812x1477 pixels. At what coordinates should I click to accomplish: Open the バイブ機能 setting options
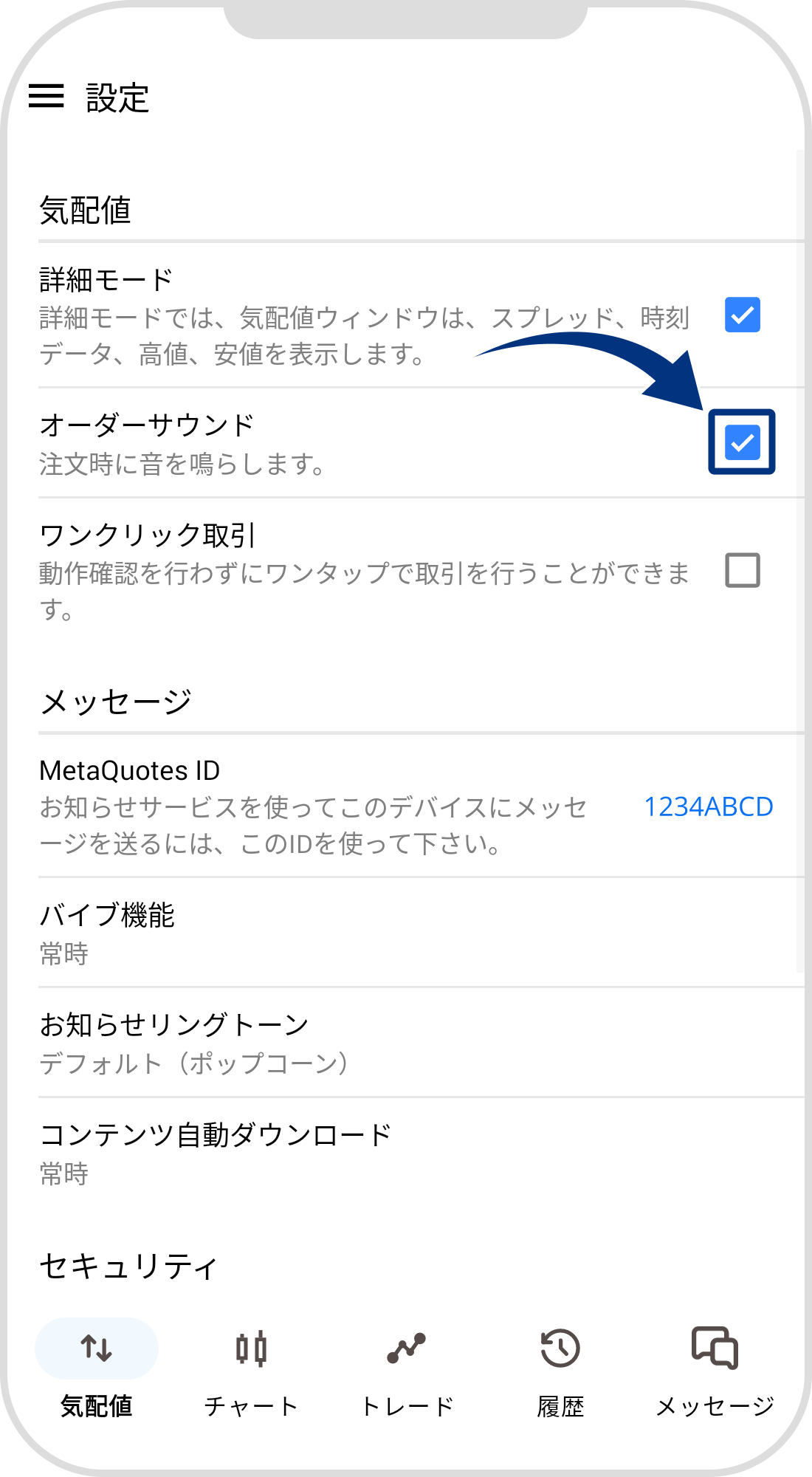(295, 934)
